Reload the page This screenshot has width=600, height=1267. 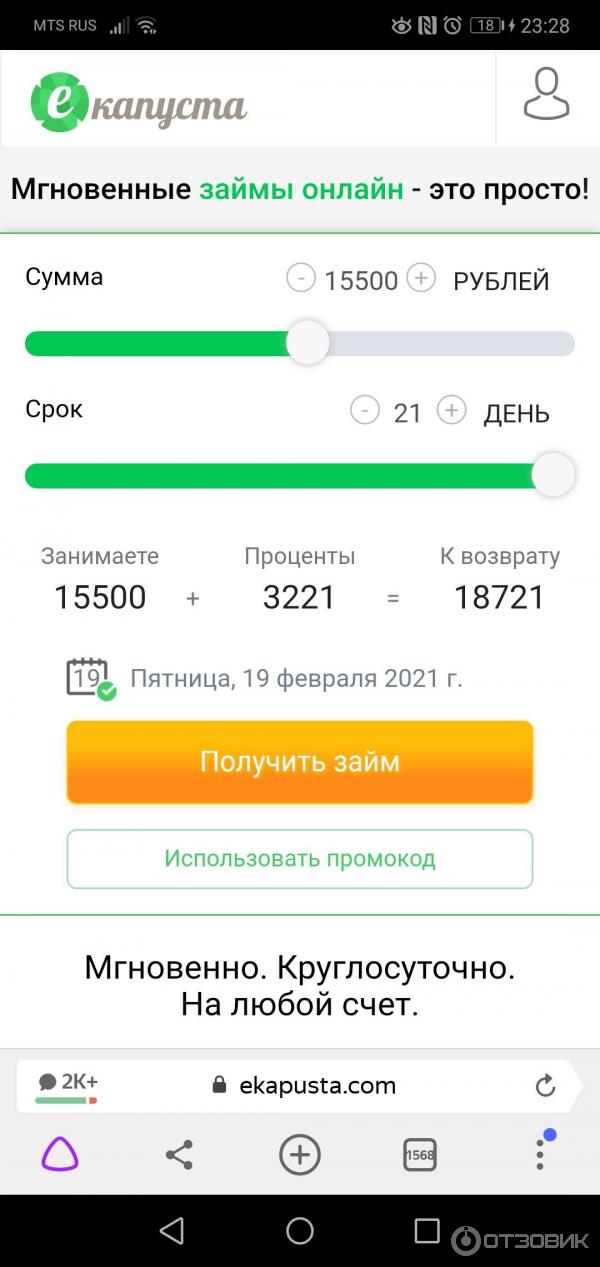pyautogui.click(x=545, y=1085)
